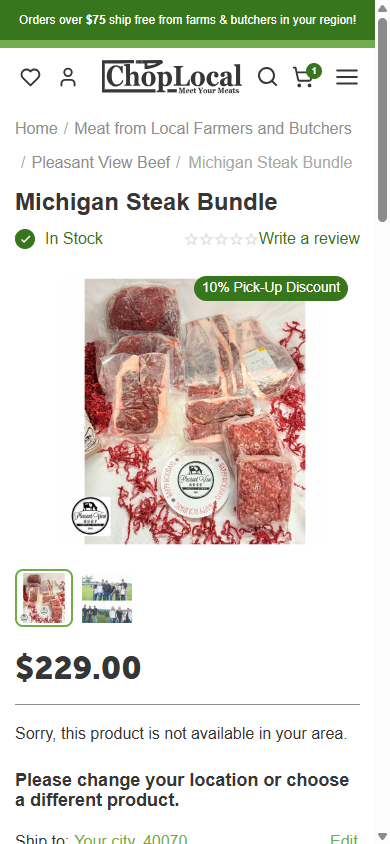Enlarge the main steak bundle photo
This screenshot has height=844, width=390.
(195, 411)
